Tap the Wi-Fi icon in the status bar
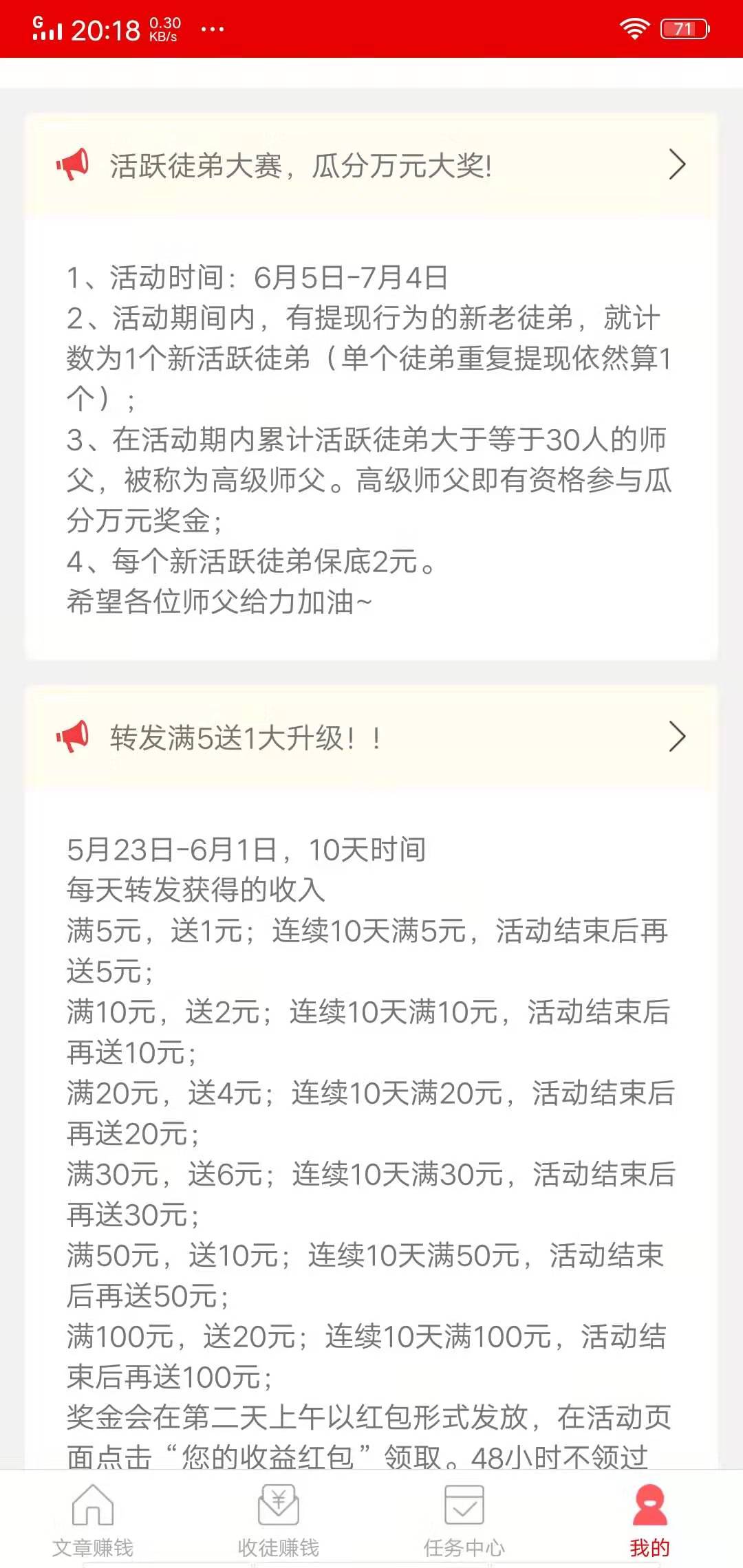743x1568 pixels. pyautogui.click(x=634, y=26)
